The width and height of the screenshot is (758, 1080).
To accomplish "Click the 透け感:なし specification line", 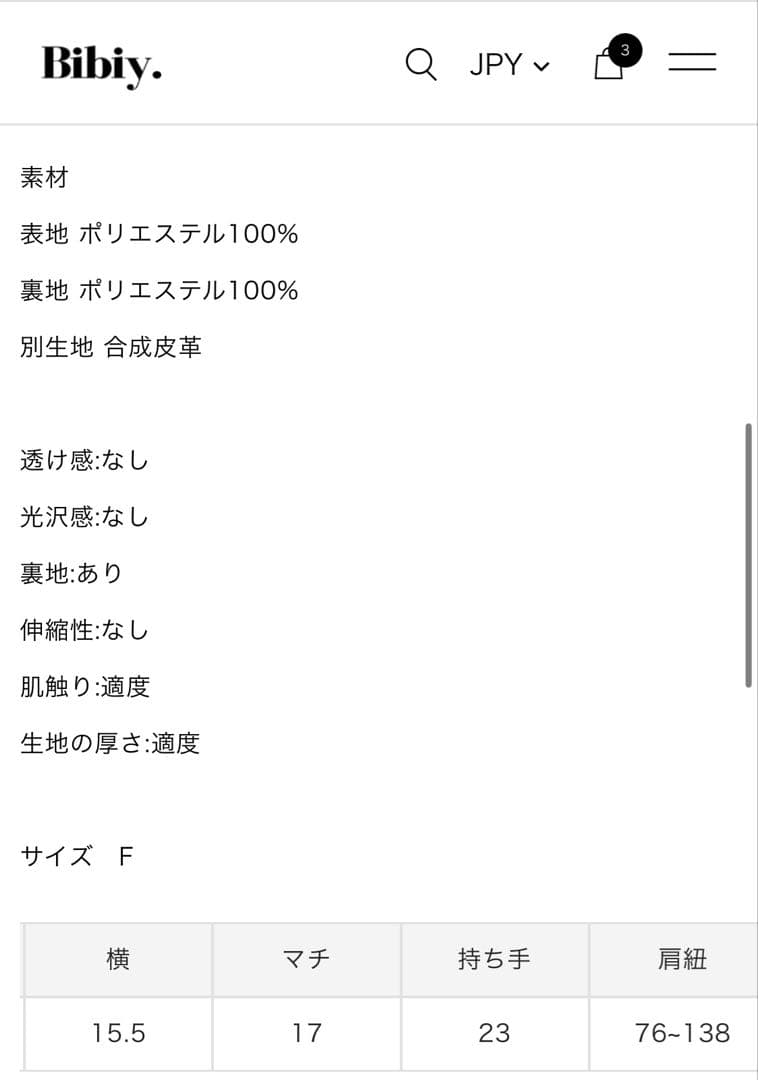I will tap(83, 461).
